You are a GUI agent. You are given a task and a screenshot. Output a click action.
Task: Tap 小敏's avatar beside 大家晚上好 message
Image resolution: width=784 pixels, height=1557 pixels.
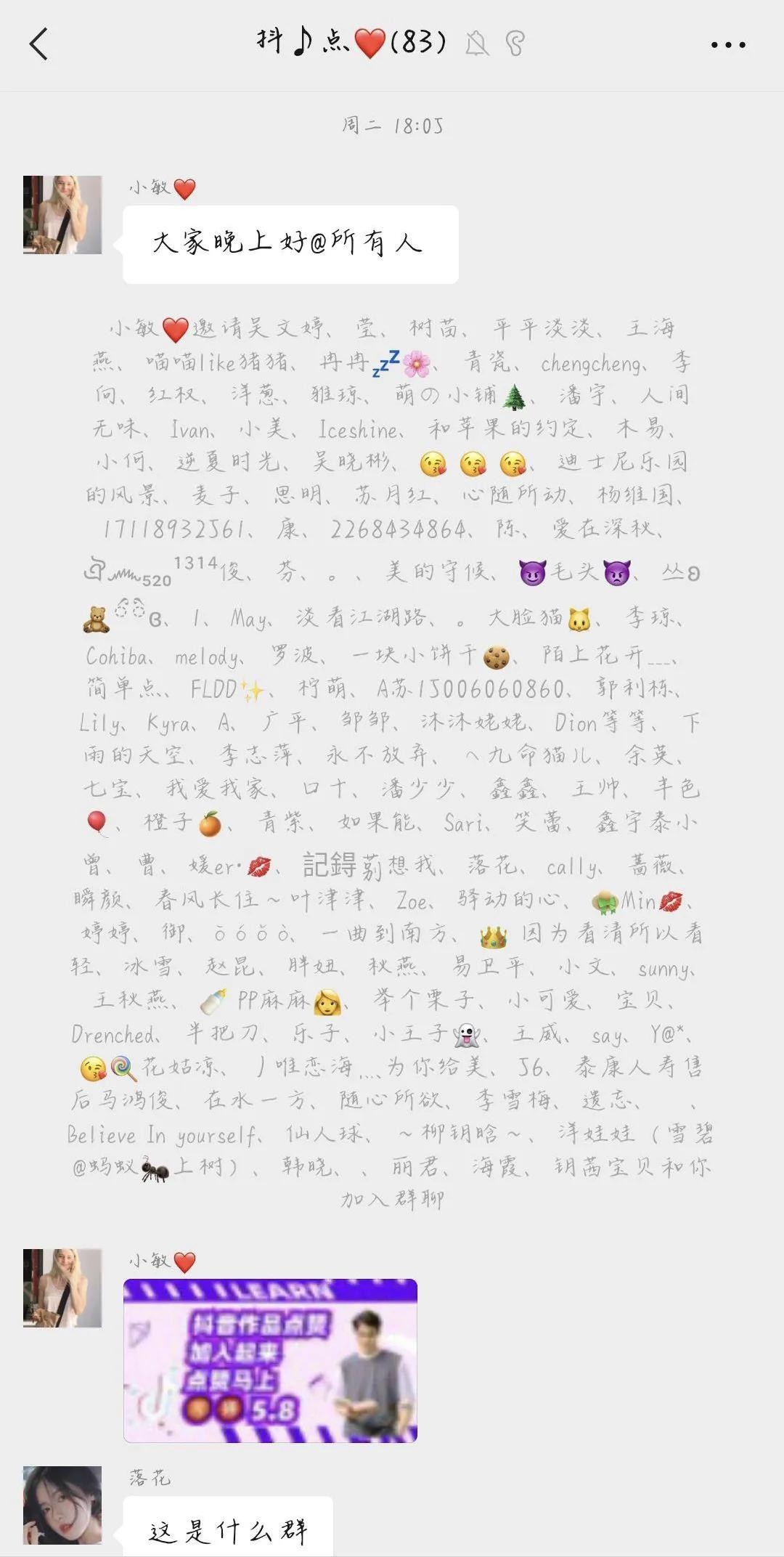click(62, 215)
